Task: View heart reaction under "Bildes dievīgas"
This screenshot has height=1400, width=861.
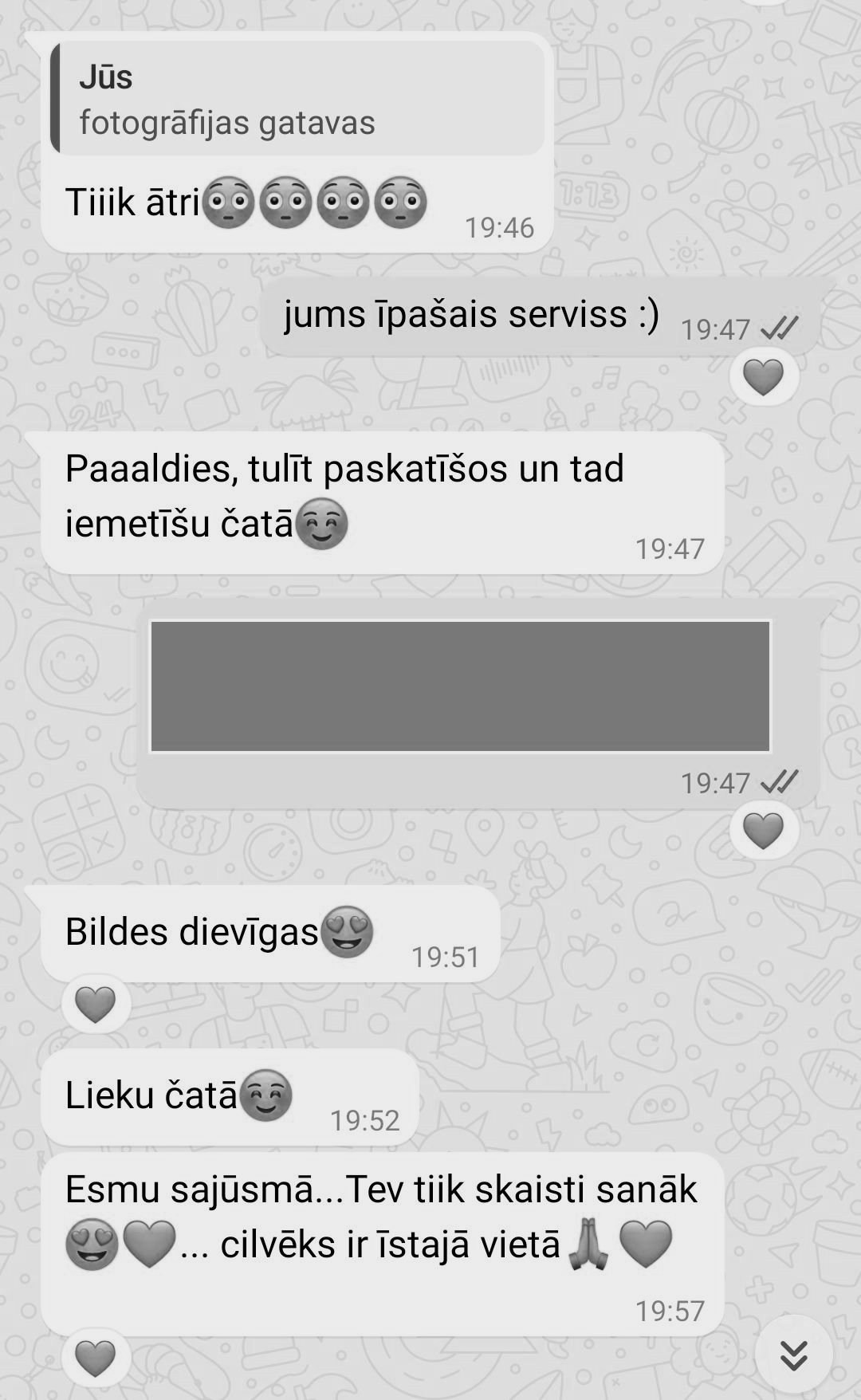Action: click(x=95, y=1004)
